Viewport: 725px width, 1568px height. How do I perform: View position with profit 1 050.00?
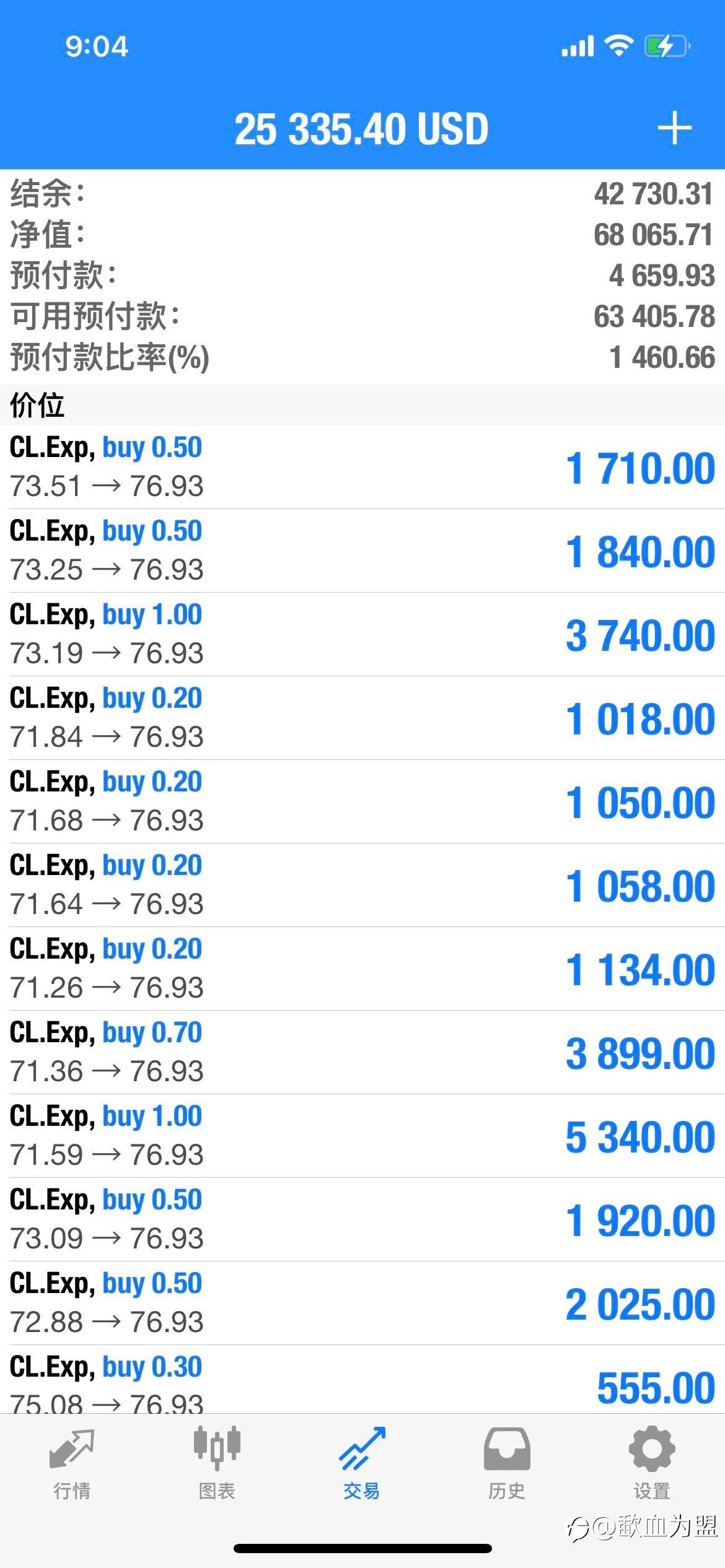point(362,801)
